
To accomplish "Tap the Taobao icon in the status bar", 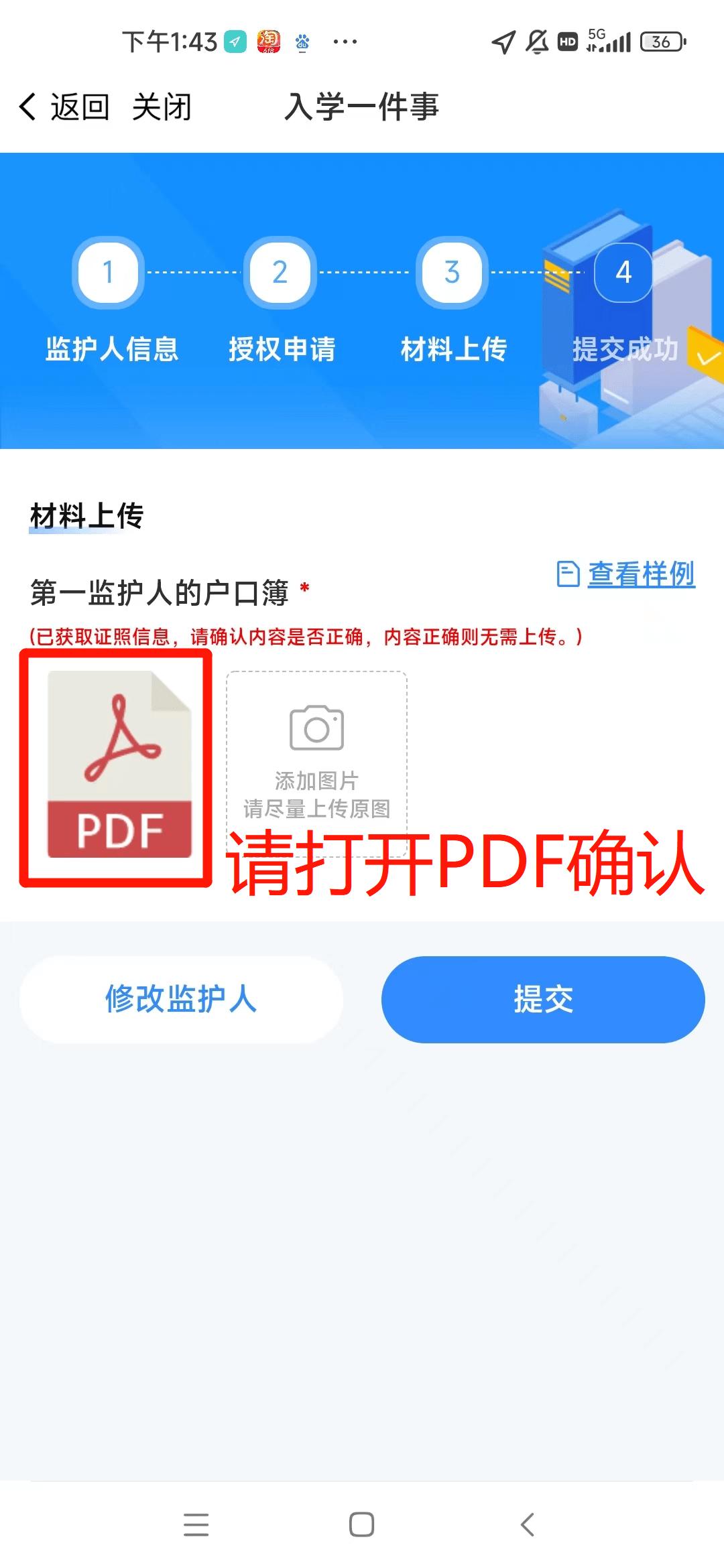I will [268, 42].
